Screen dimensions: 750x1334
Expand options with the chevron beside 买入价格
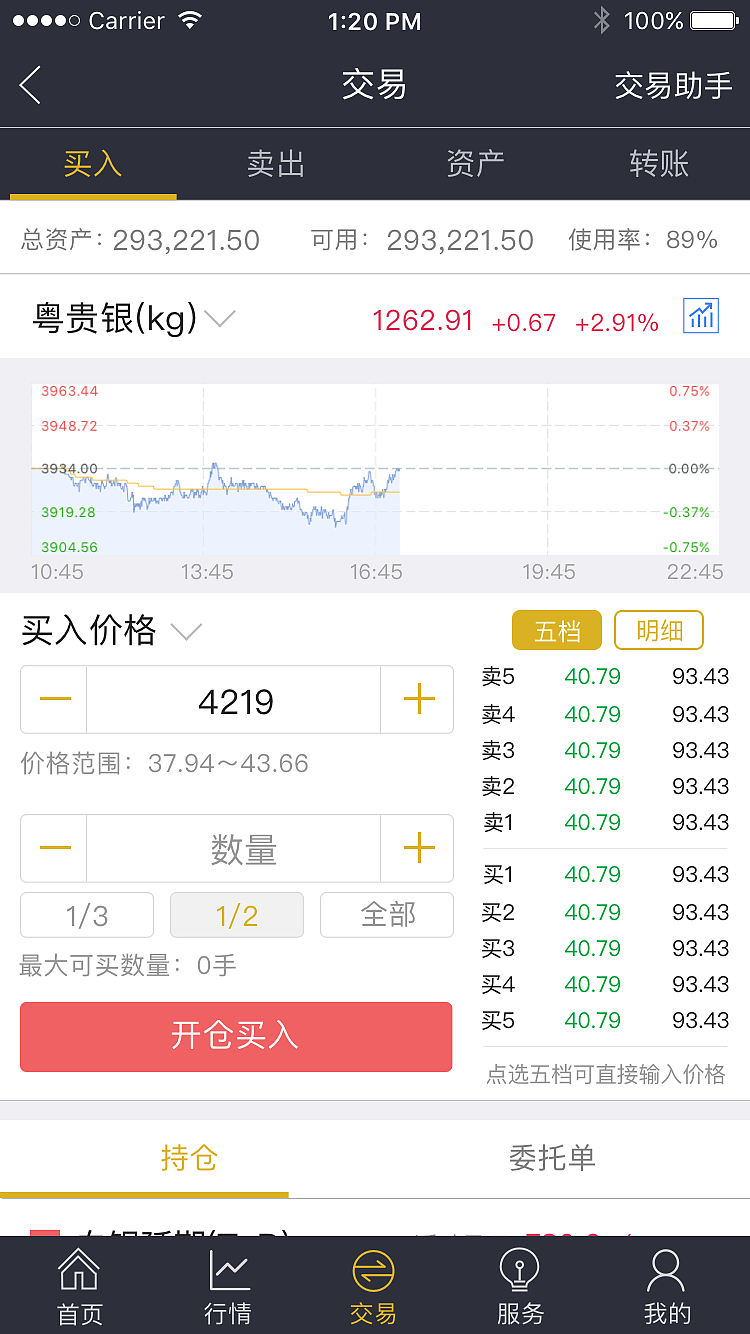(185, 631)
